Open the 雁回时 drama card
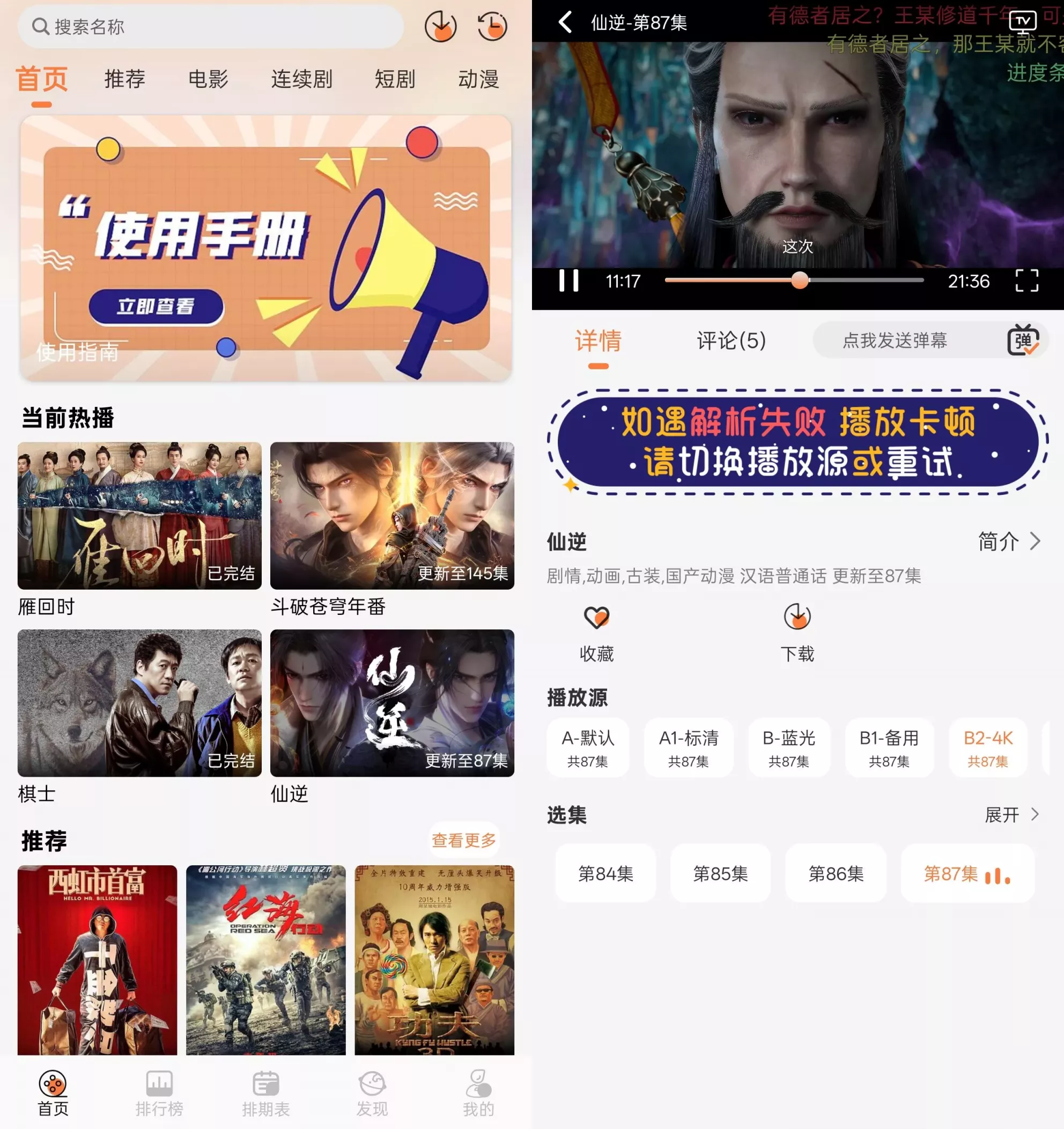Viewport: 1064px width, 1129px height. click(139, 516)
